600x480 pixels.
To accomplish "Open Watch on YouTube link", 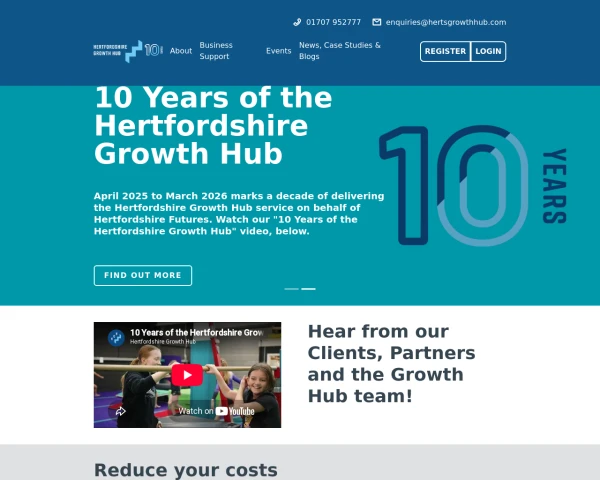I will pos(216,411).
